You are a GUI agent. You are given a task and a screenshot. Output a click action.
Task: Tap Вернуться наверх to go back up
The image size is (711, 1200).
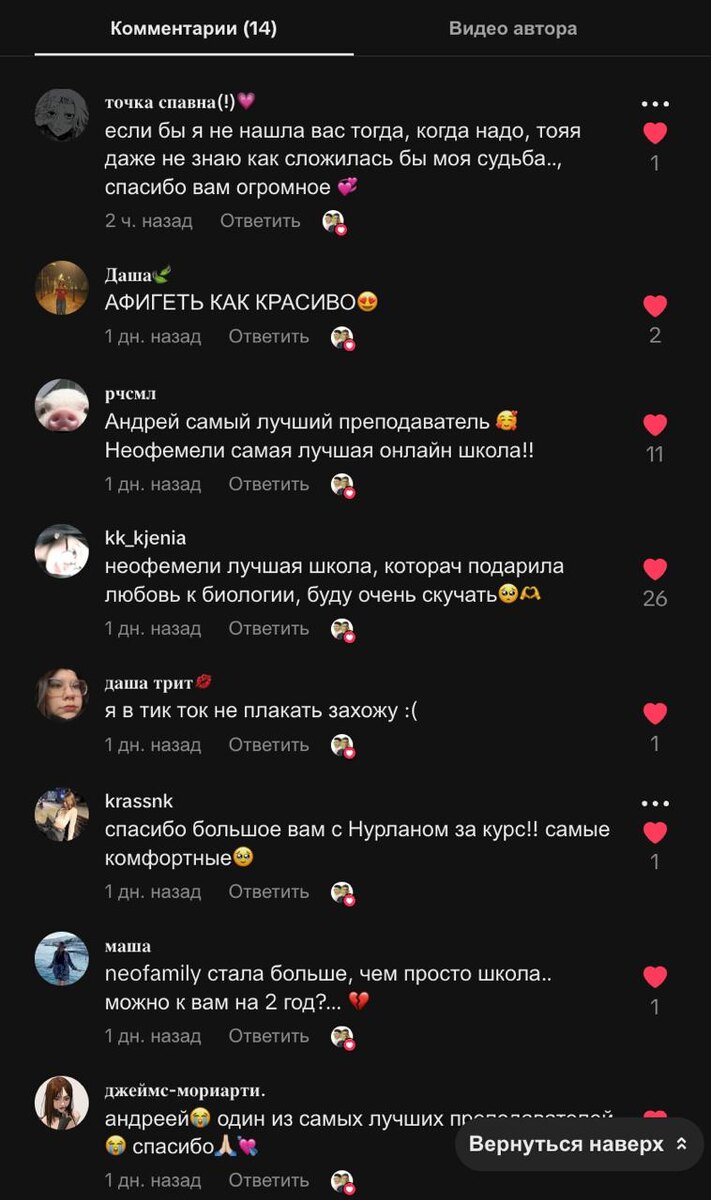coord(578,1144)
